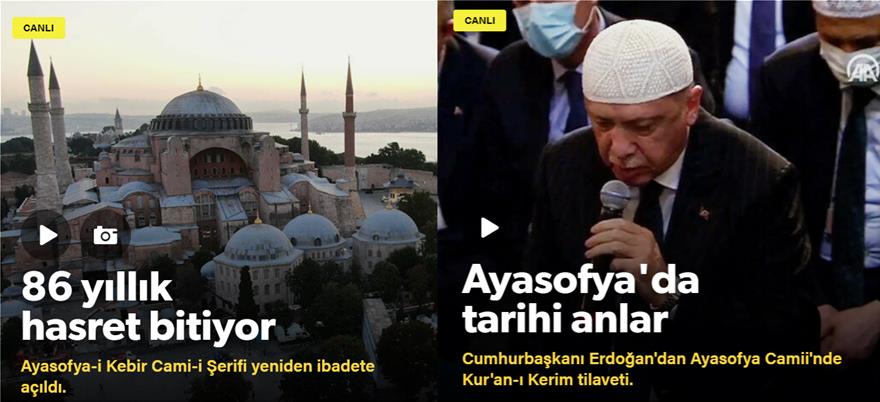Open the 'Ayasofya'da tarihi anlar' story

click(580, 302)
